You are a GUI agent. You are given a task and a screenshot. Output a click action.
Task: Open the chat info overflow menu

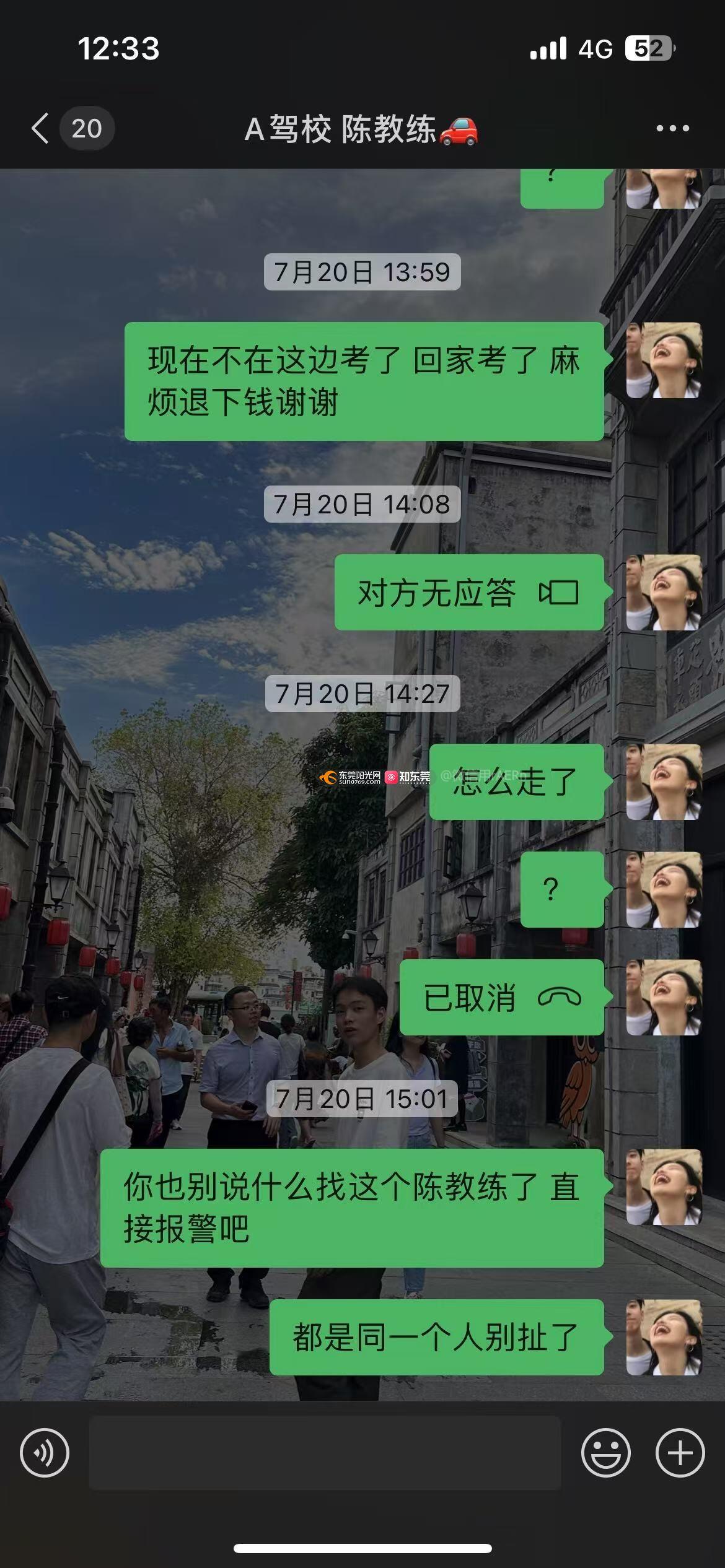click(672, 129)
